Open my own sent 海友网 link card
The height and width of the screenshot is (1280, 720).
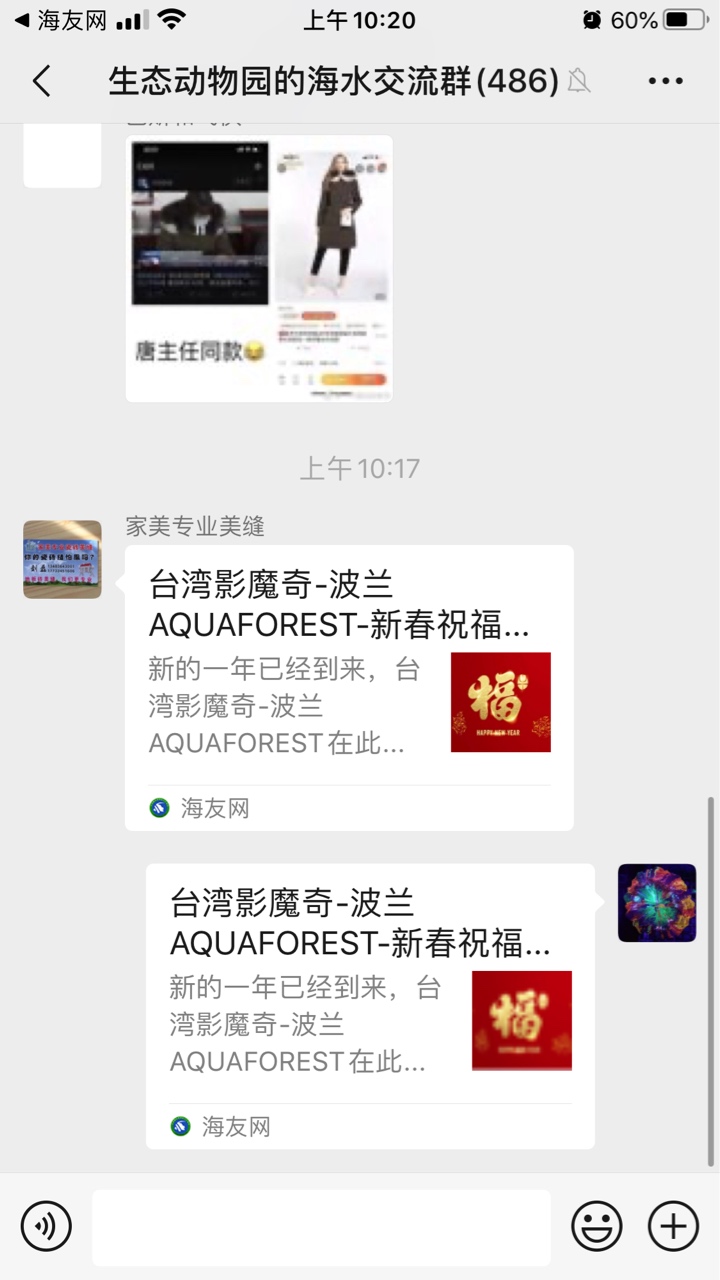pos(370,1005)
